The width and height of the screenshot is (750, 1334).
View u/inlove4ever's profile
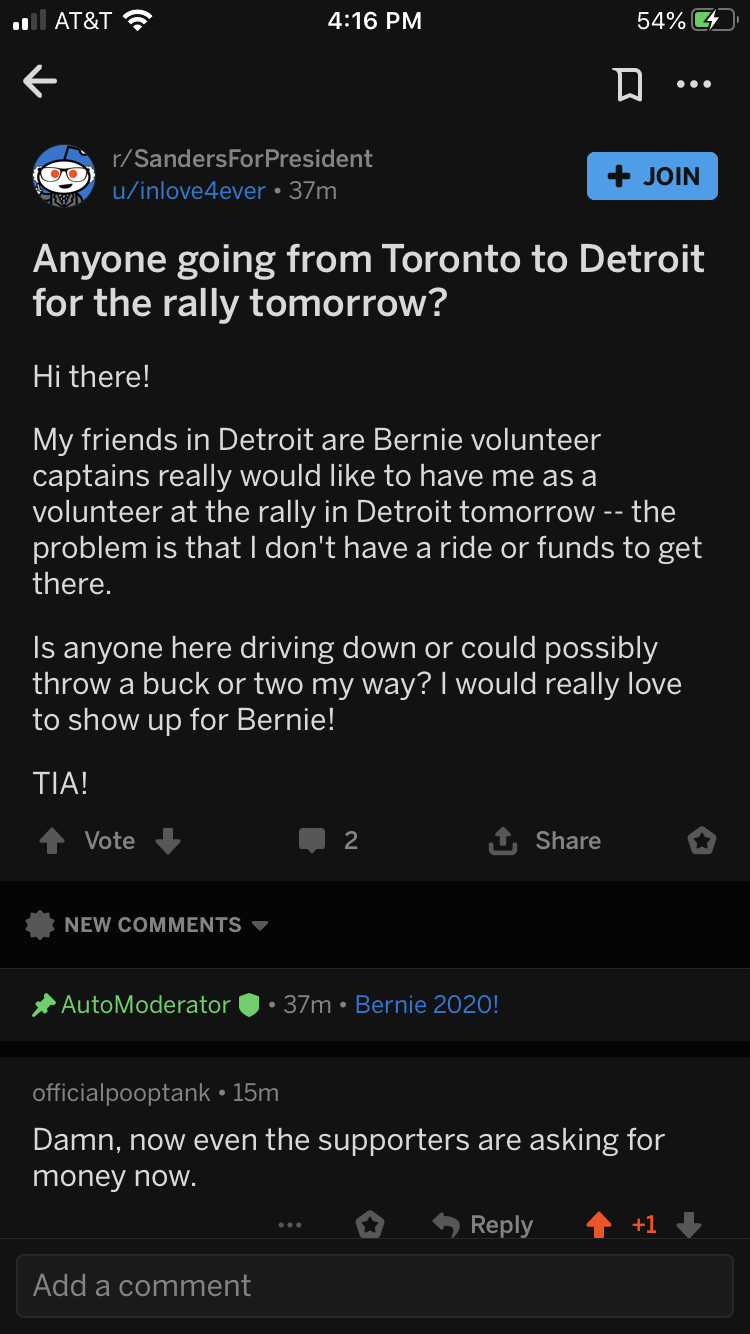tap(189, 190)
